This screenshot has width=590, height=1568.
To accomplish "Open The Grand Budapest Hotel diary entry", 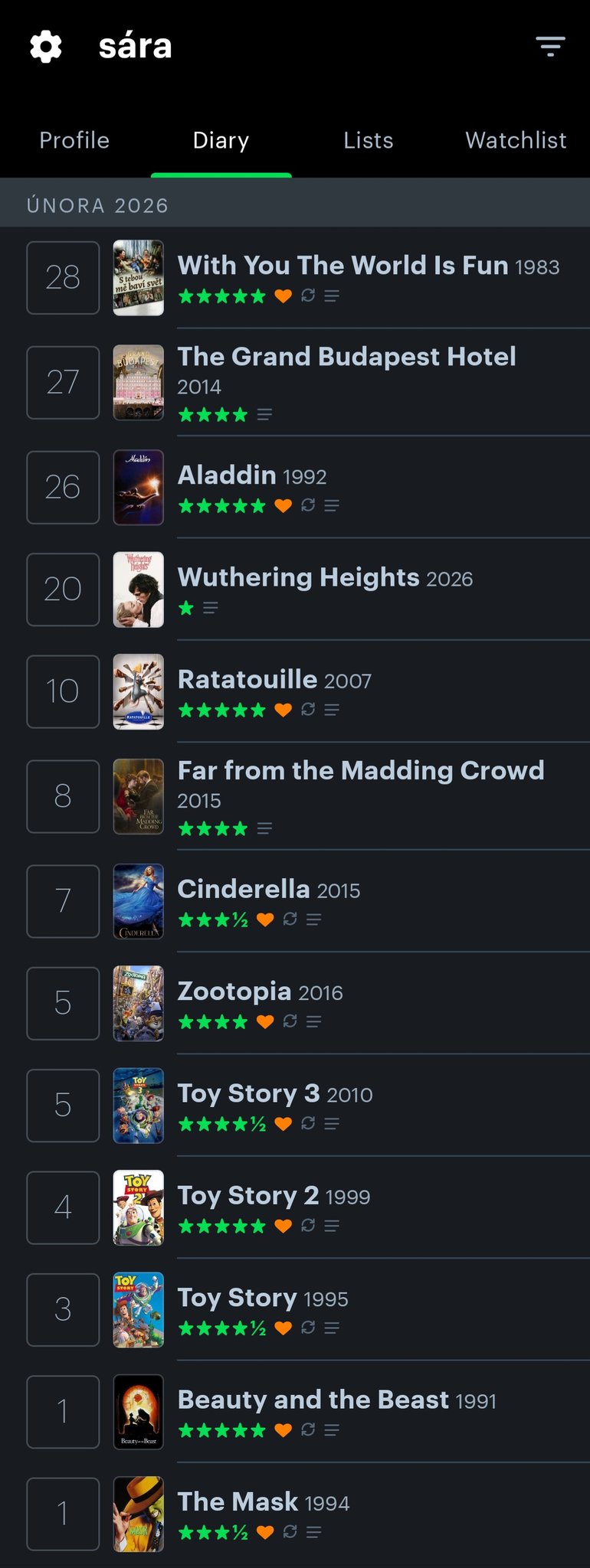I will click(346, 357).
